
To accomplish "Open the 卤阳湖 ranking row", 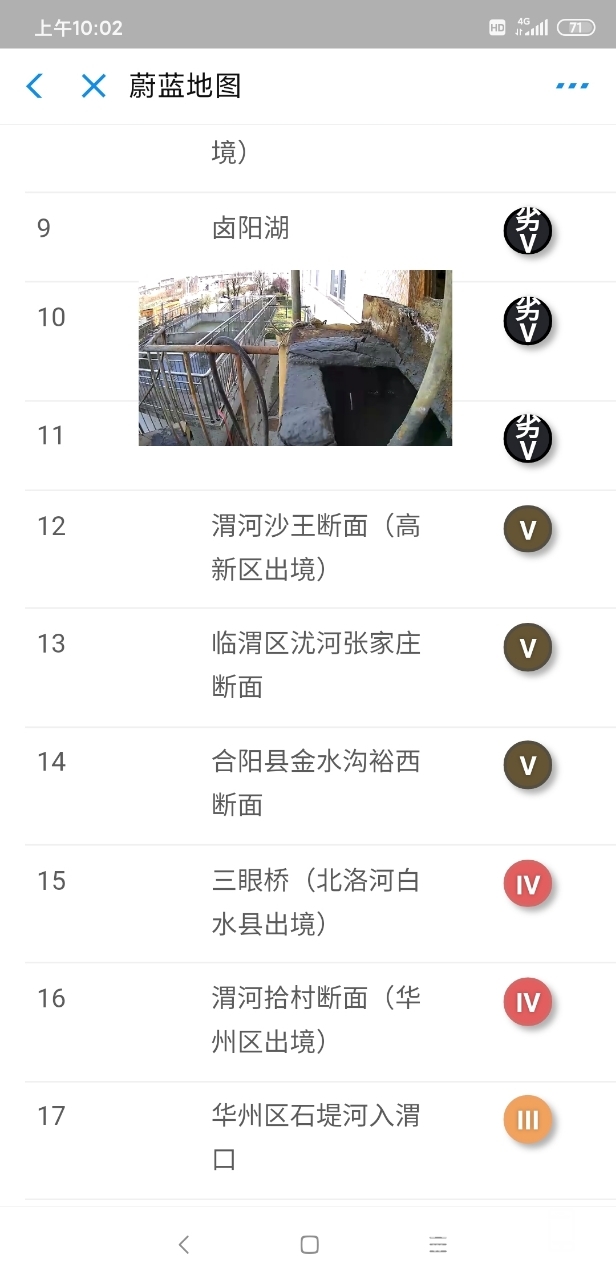I will 251,228.
